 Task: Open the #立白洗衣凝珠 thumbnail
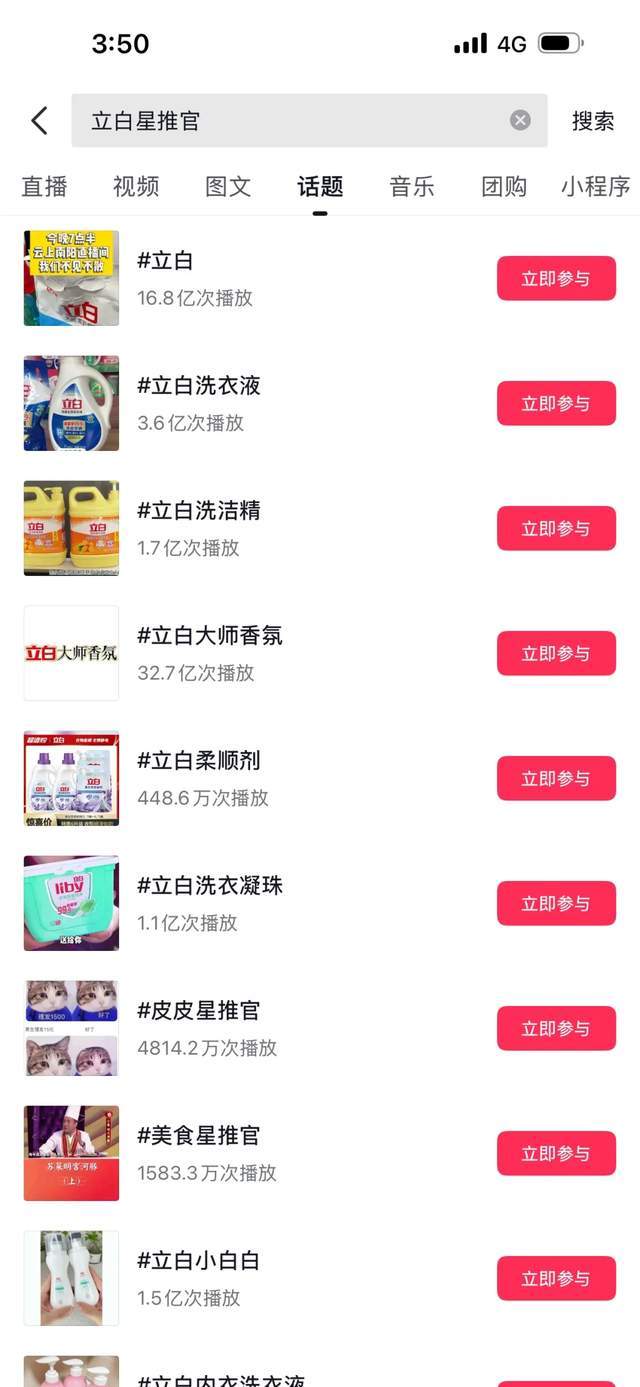tap(71, 903)
